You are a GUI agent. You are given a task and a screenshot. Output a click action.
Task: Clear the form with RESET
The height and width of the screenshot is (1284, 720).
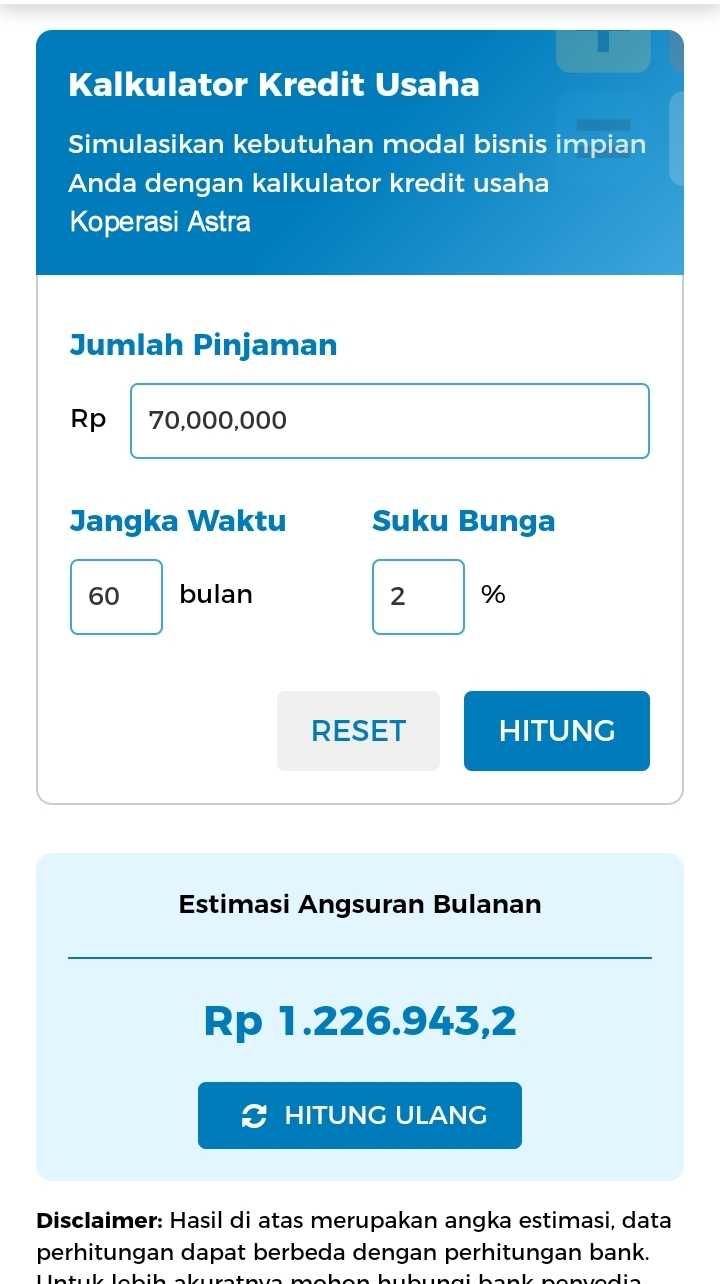pyautogui.click(x=358, y=731)
